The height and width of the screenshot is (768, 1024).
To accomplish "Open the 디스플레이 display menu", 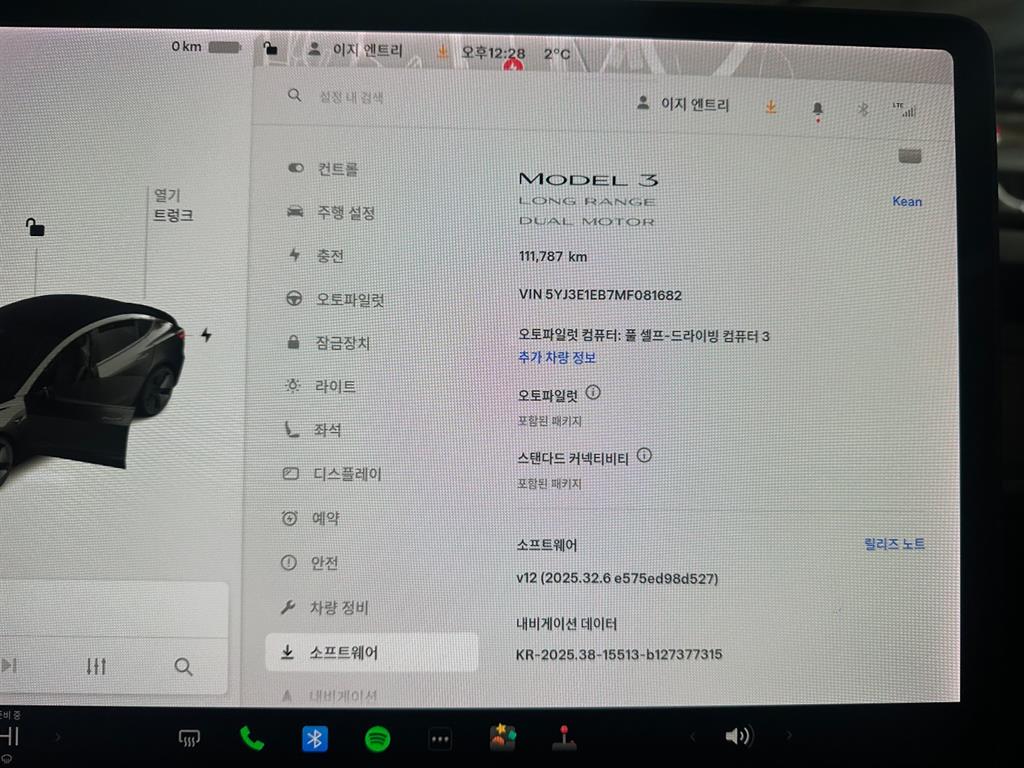I will click(x=346, y=474).
